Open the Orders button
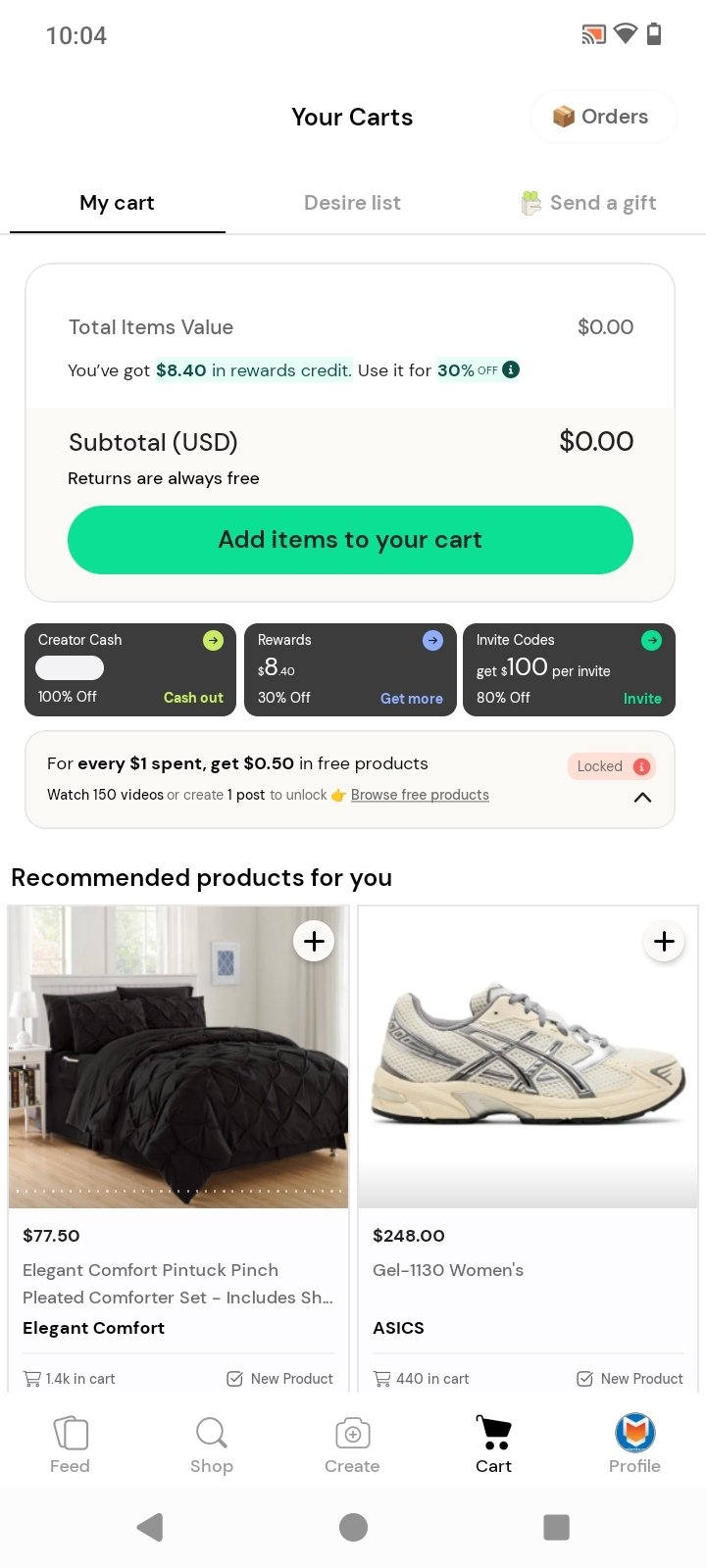Image resolution: width=706 pixels, height=1568 pixels. [602, 117]
